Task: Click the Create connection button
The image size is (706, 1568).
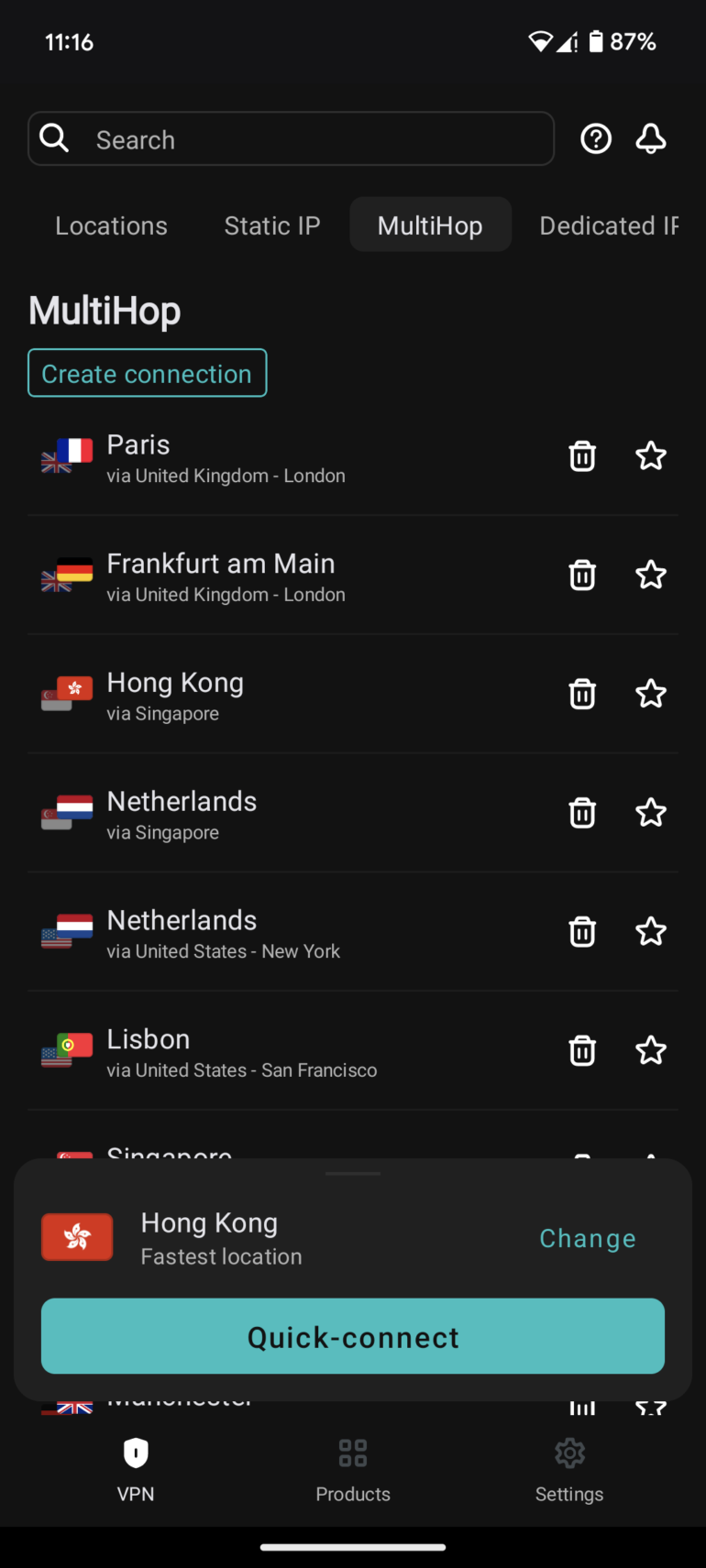Action: (x=147, y=373)
